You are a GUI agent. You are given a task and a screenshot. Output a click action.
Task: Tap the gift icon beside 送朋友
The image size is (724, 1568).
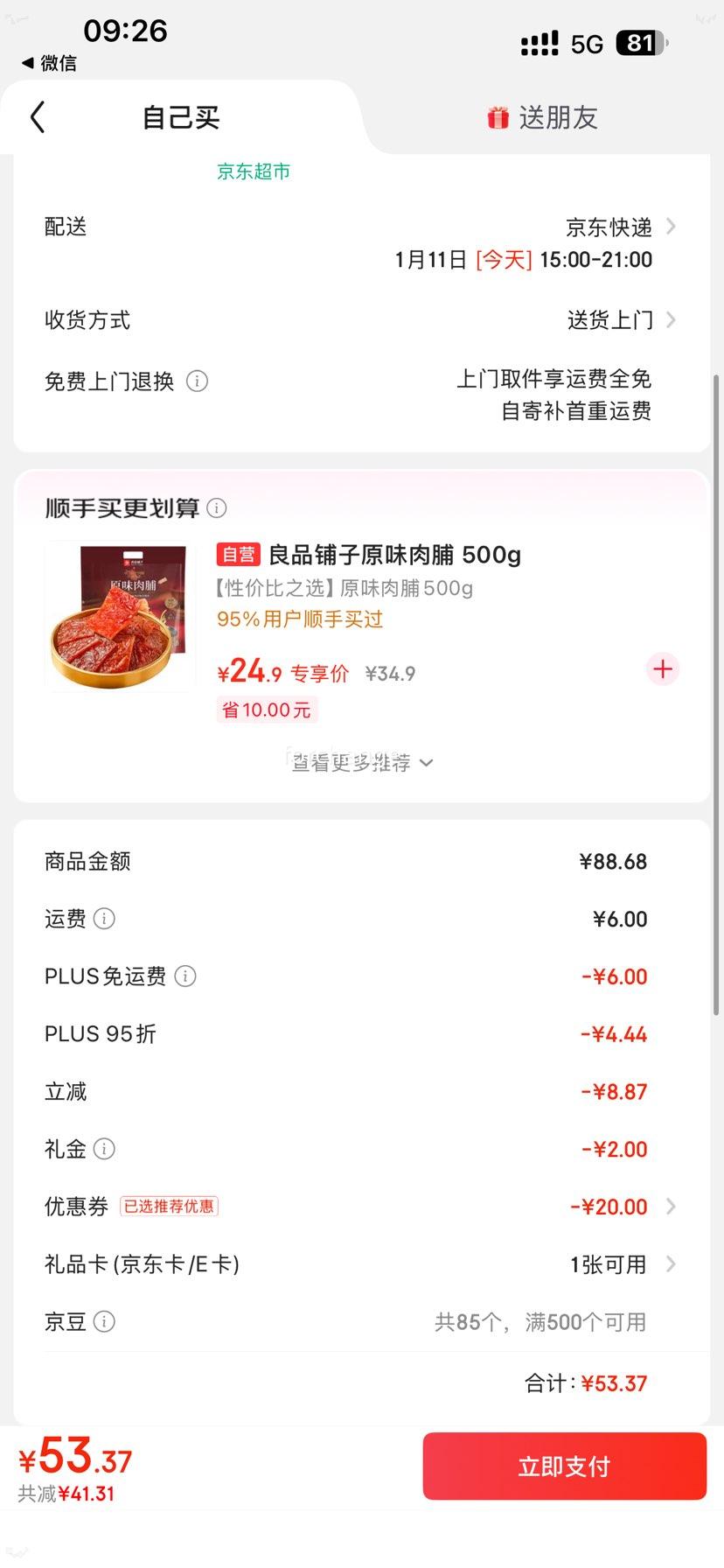click(x=497, y=116)
